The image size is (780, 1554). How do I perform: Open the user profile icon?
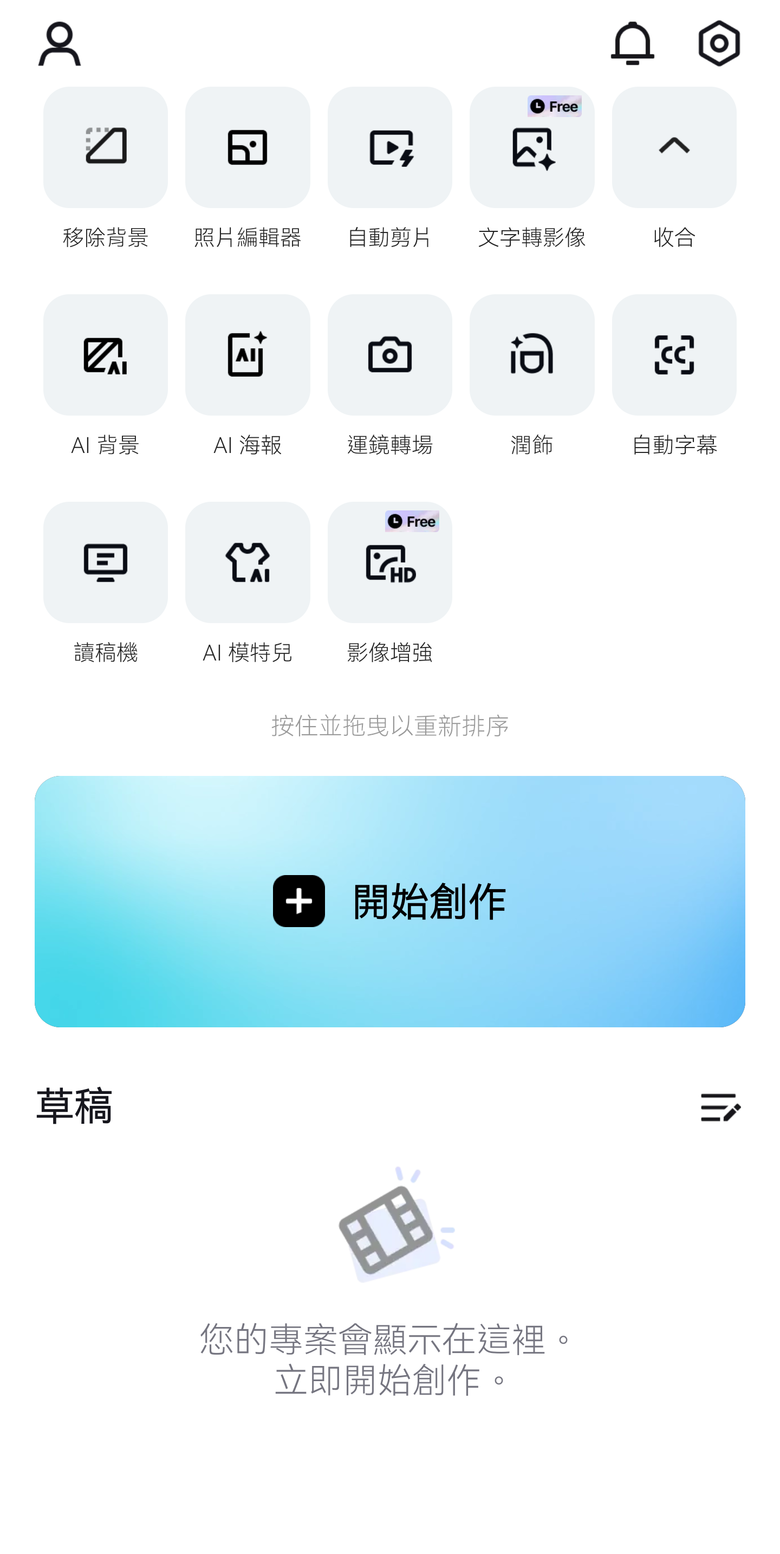coord(59,44)
